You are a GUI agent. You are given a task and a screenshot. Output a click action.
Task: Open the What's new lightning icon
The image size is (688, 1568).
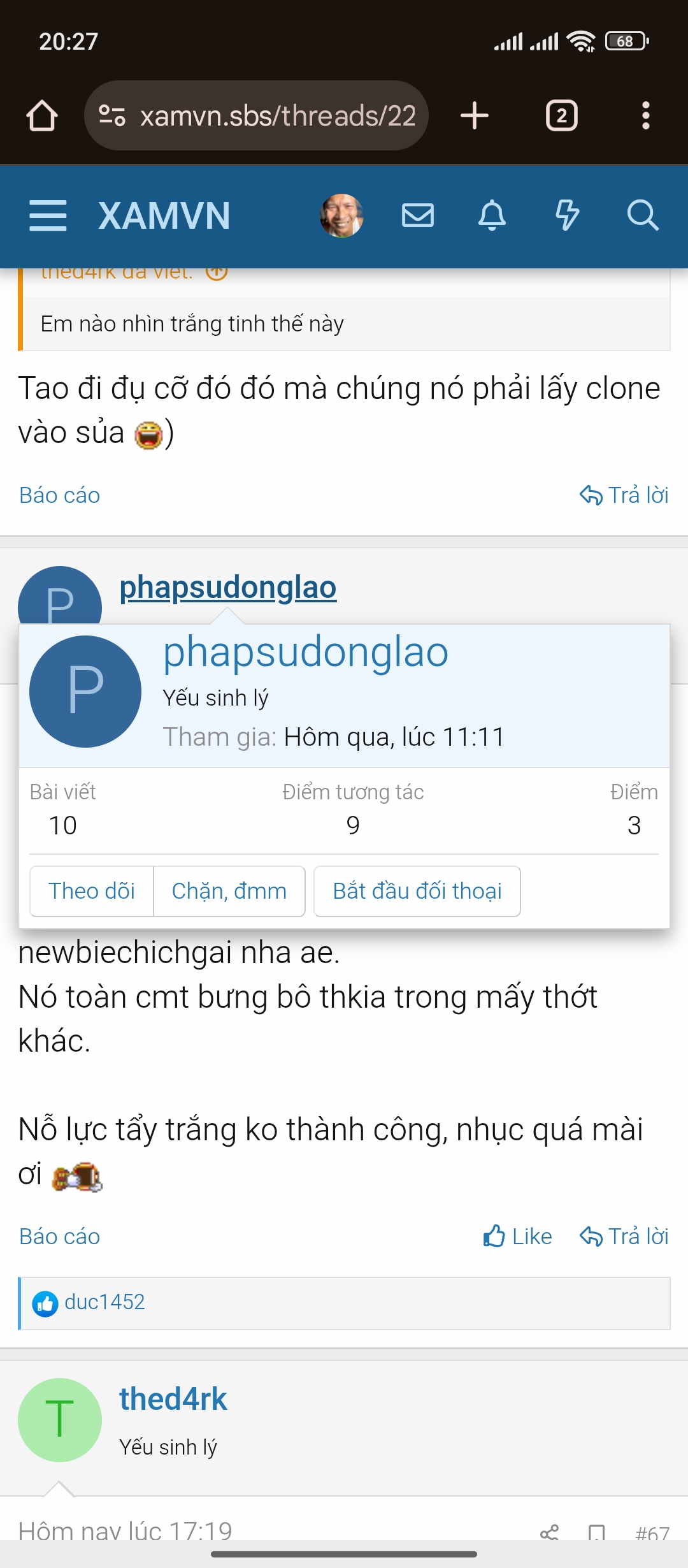[567, 215]
